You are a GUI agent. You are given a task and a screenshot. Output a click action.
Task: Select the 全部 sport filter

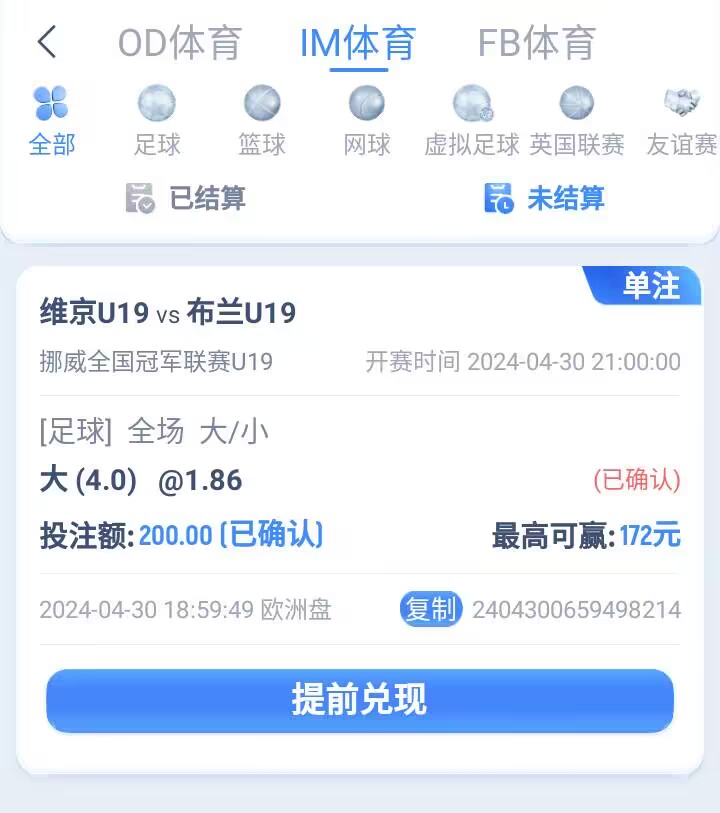coord(52,122)
